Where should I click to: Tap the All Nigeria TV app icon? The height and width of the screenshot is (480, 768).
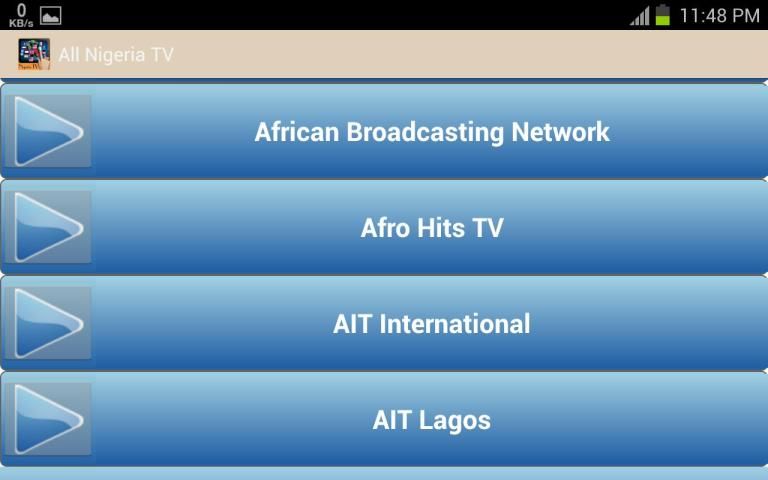click(x=33, y=54)
